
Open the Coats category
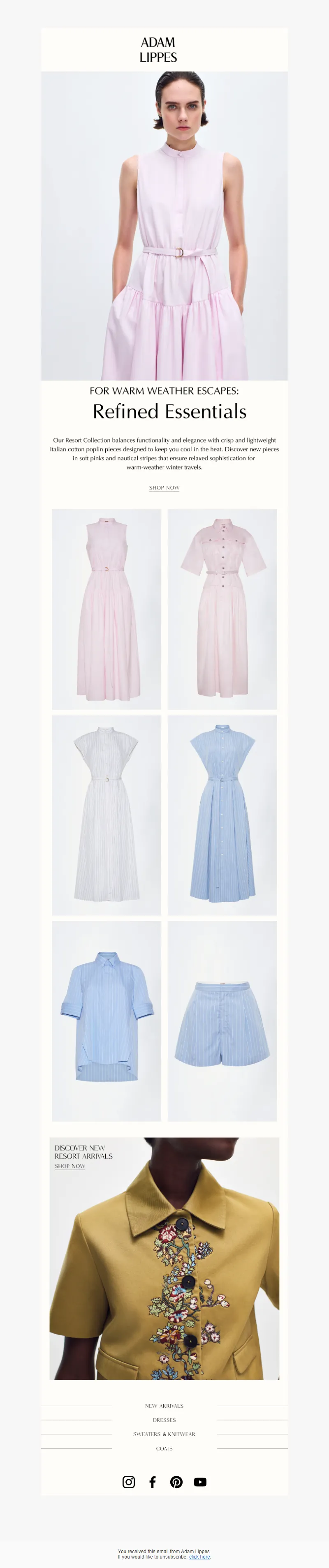(x=164, y=1448)
